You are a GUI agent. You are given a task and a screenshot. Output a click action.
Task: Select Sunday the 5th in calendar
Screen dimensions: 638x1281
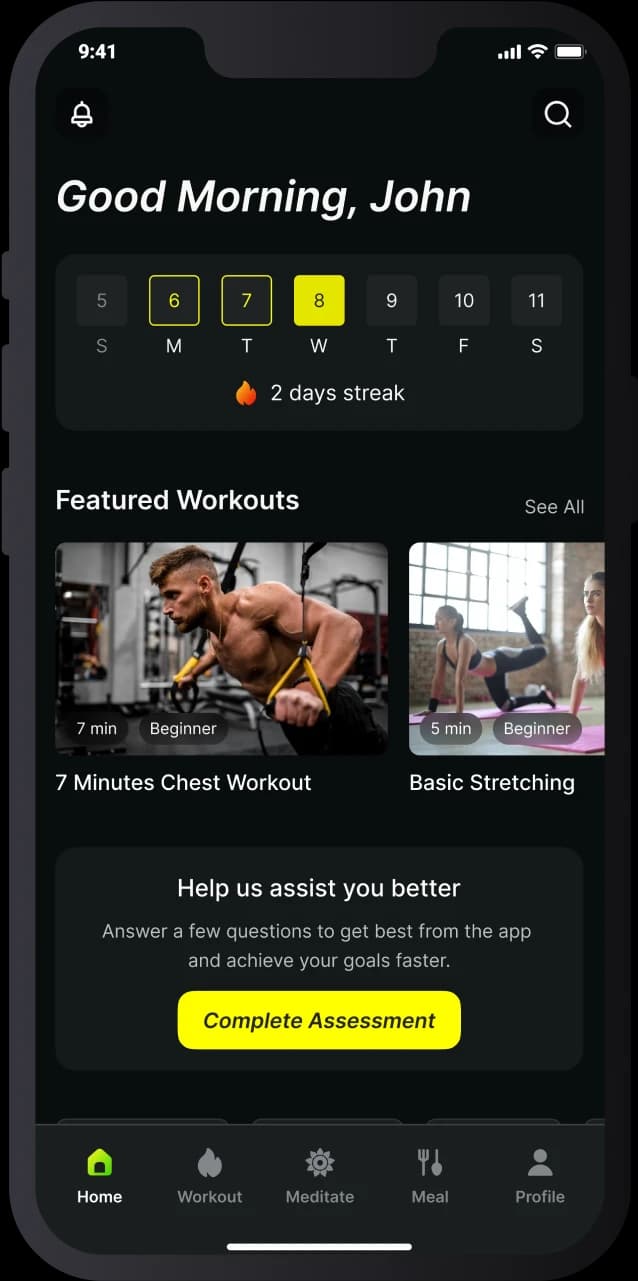[x=102, y=301]
